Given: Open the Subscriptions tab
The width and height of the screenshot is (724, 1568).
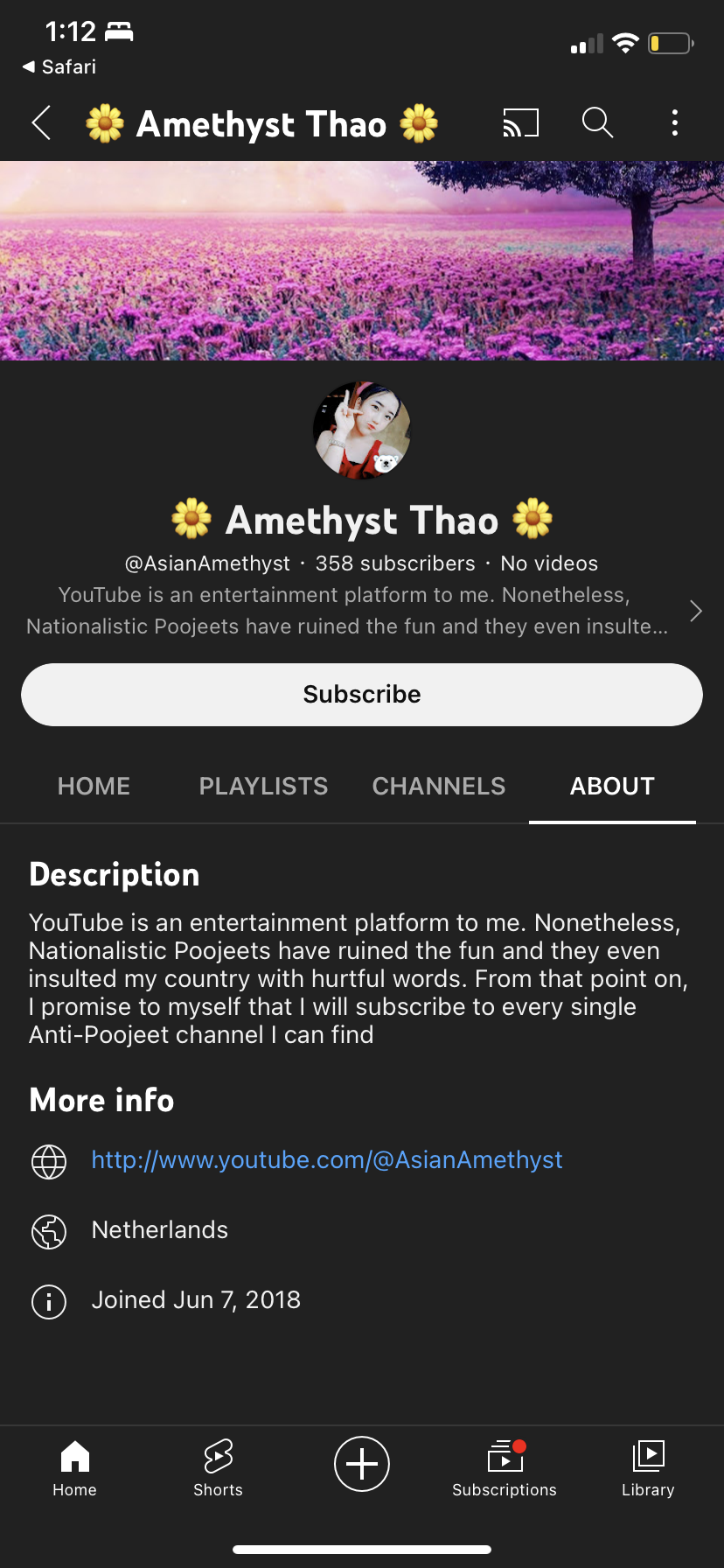Looking at the screenshot, I should point(505,1468).
